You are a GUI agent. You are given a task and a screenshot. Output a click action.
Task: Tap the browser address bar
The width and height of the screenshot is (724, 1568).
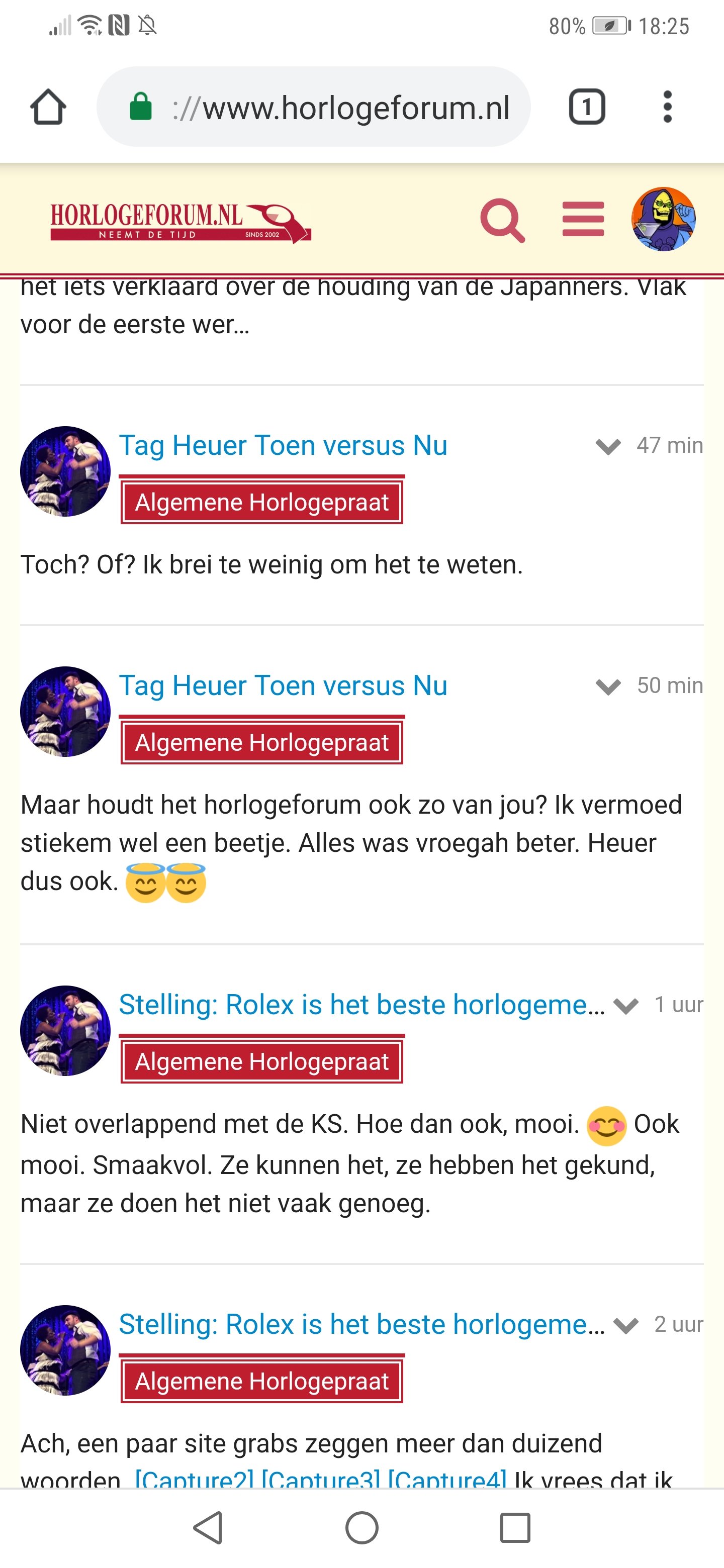pos(314,107)
